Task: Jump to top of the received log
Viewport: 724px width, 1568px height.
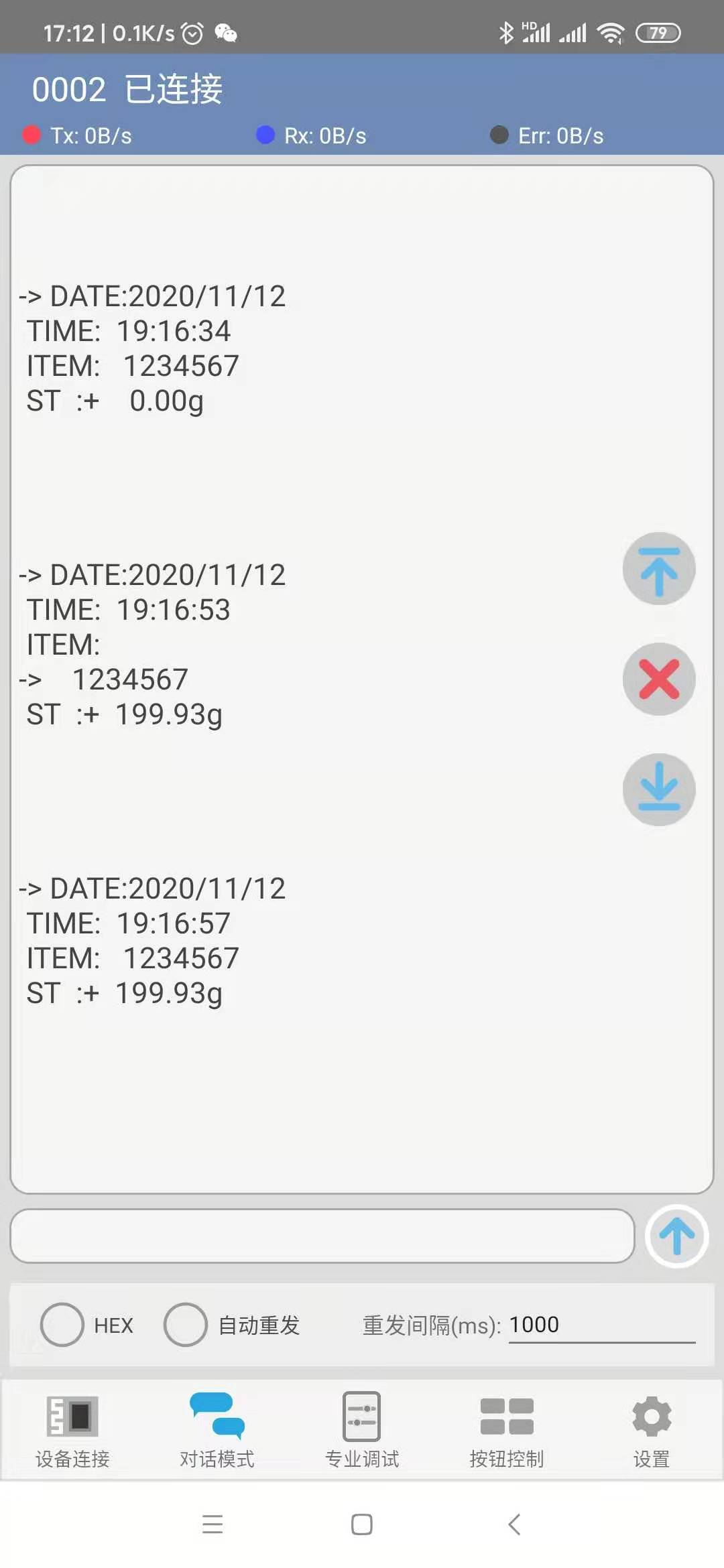Action: [x=659, y=570]
